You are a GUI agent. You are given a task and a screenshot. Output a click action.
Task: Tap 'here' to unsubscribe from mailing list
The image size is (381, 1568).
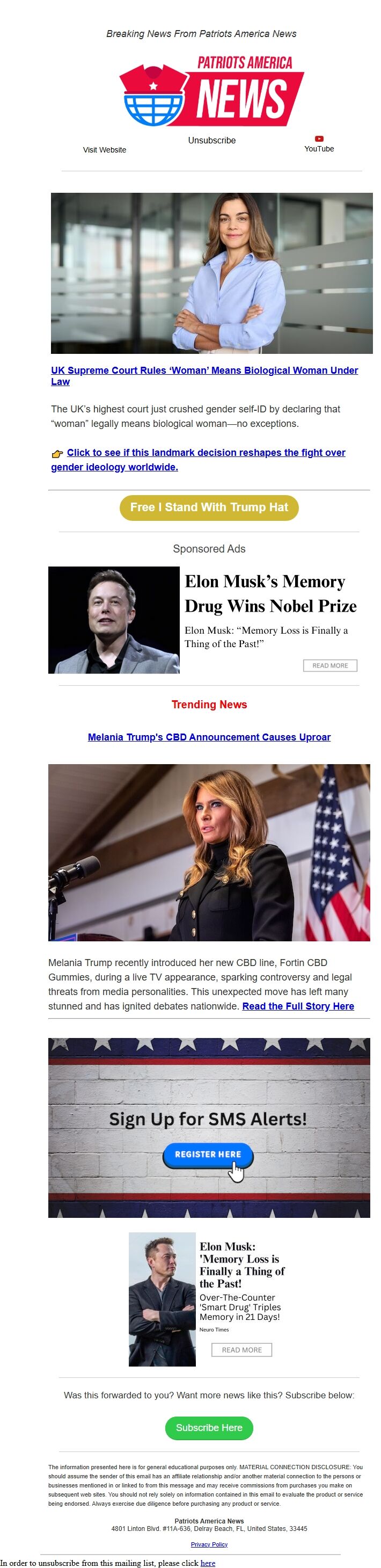208,1563
